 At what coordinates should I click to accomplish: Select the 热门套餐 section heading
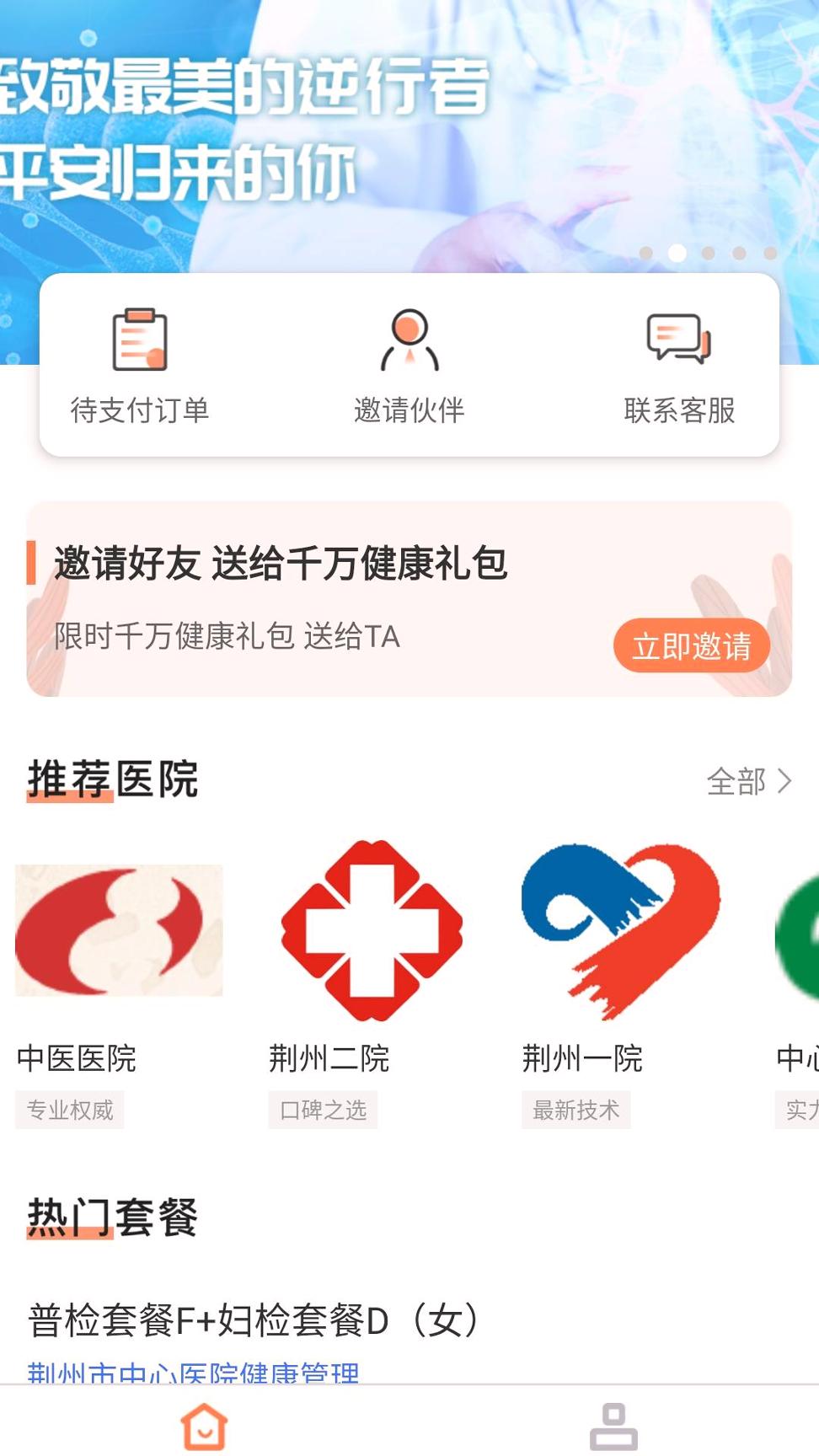(x=112, y=1217)
